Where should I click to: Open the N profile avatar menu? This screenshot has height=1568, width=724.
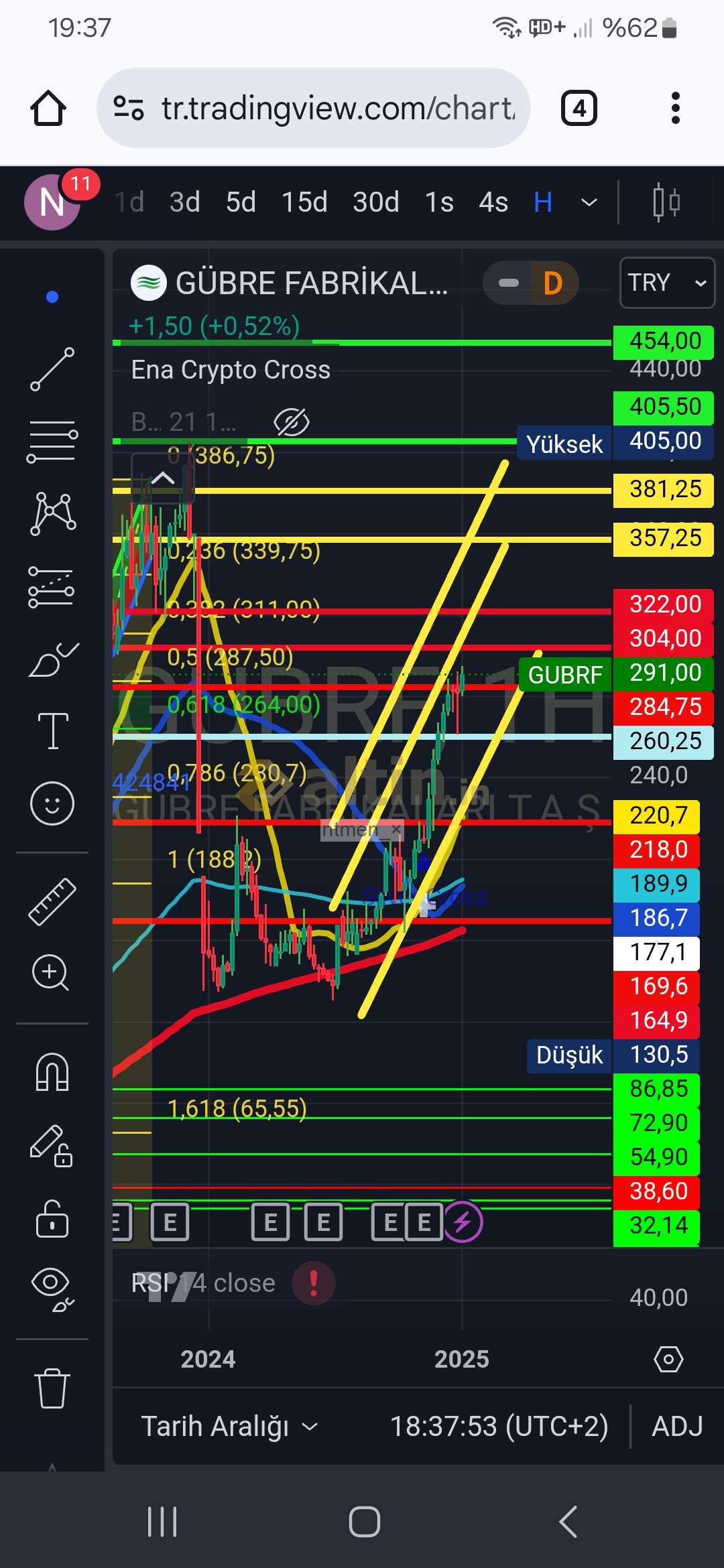(52, 202)
